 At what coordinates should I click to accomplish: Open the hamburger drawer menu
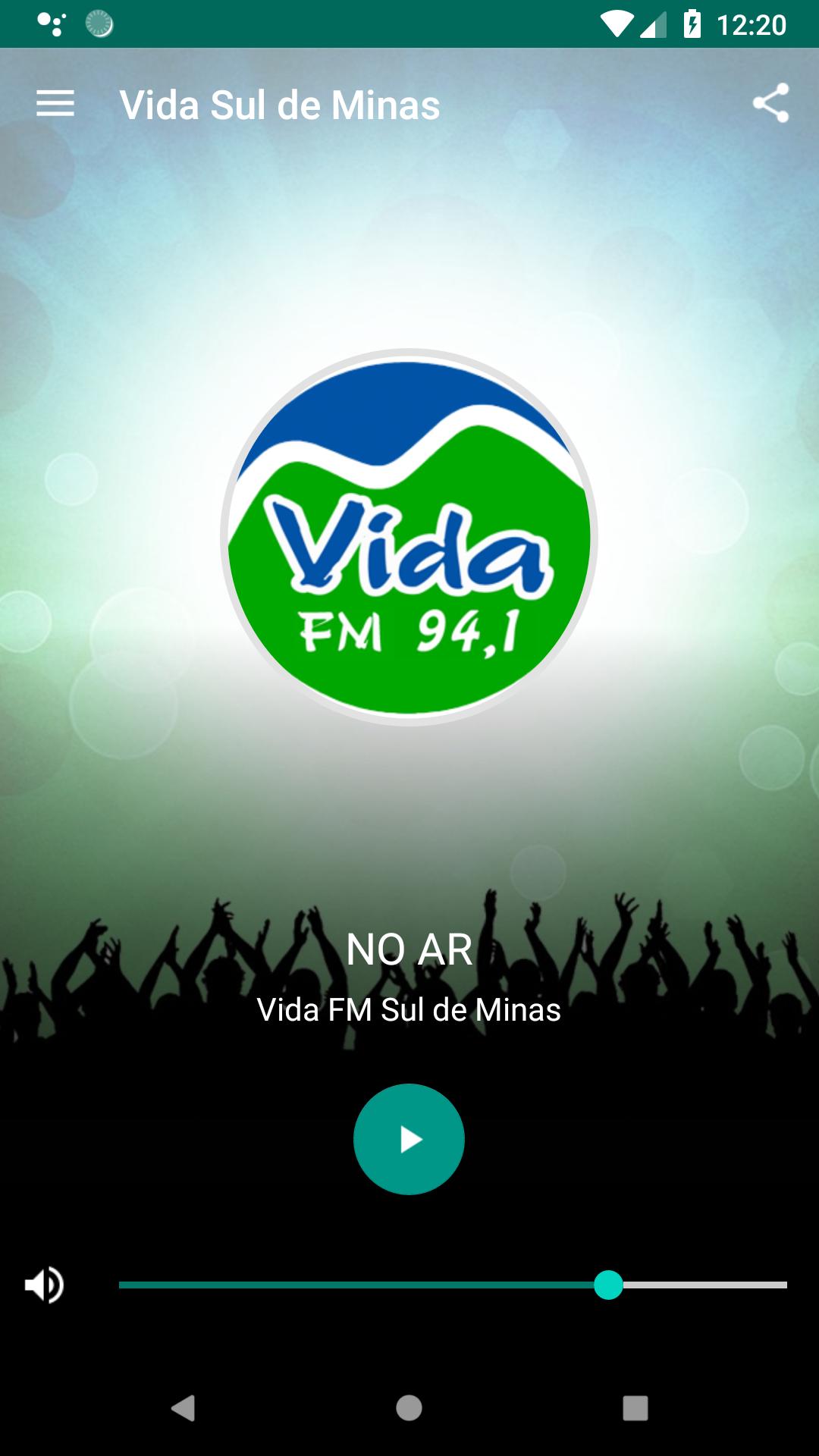[55, 104]
